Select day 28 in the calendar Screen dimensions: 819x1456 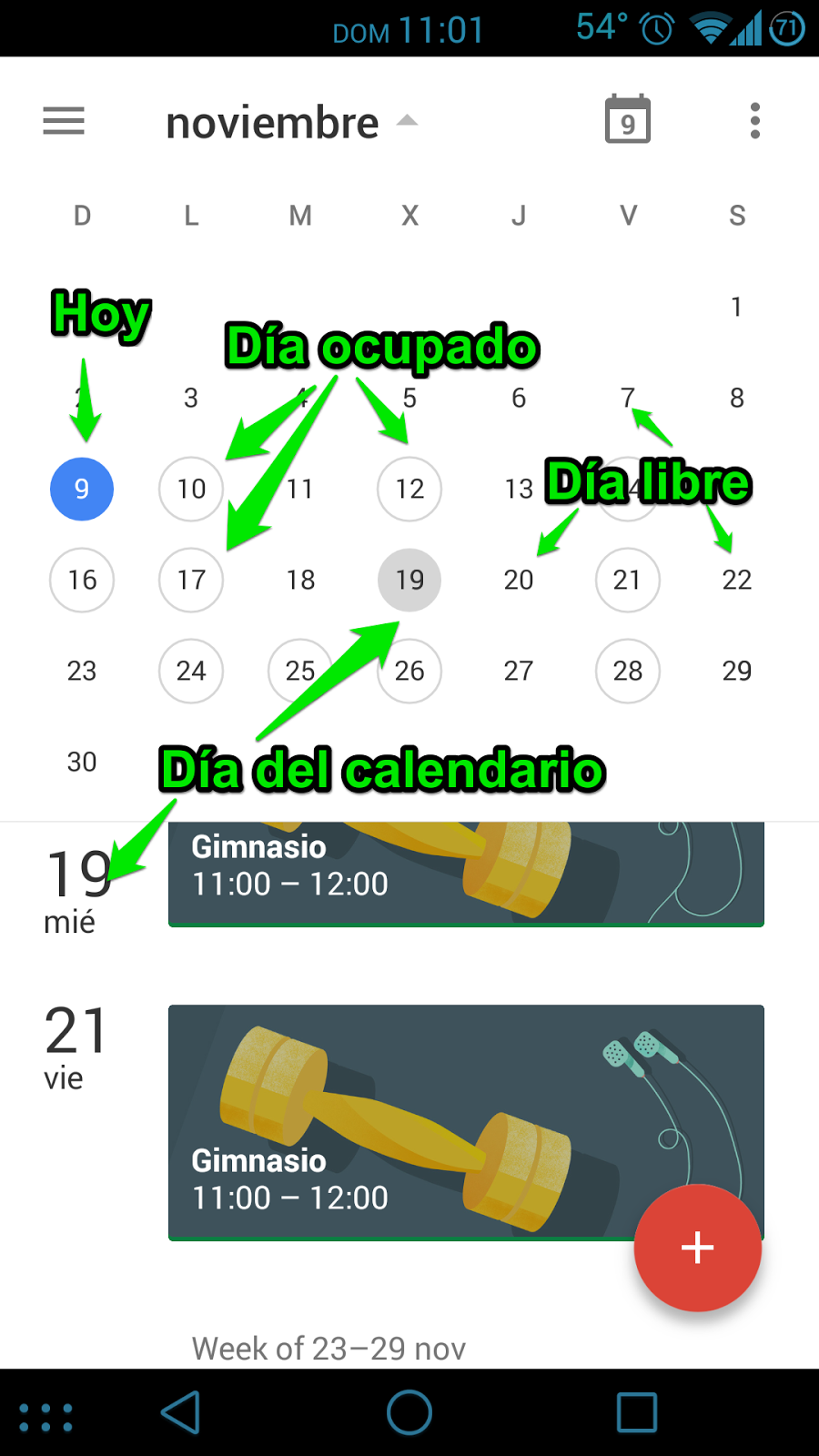[628, 671]
